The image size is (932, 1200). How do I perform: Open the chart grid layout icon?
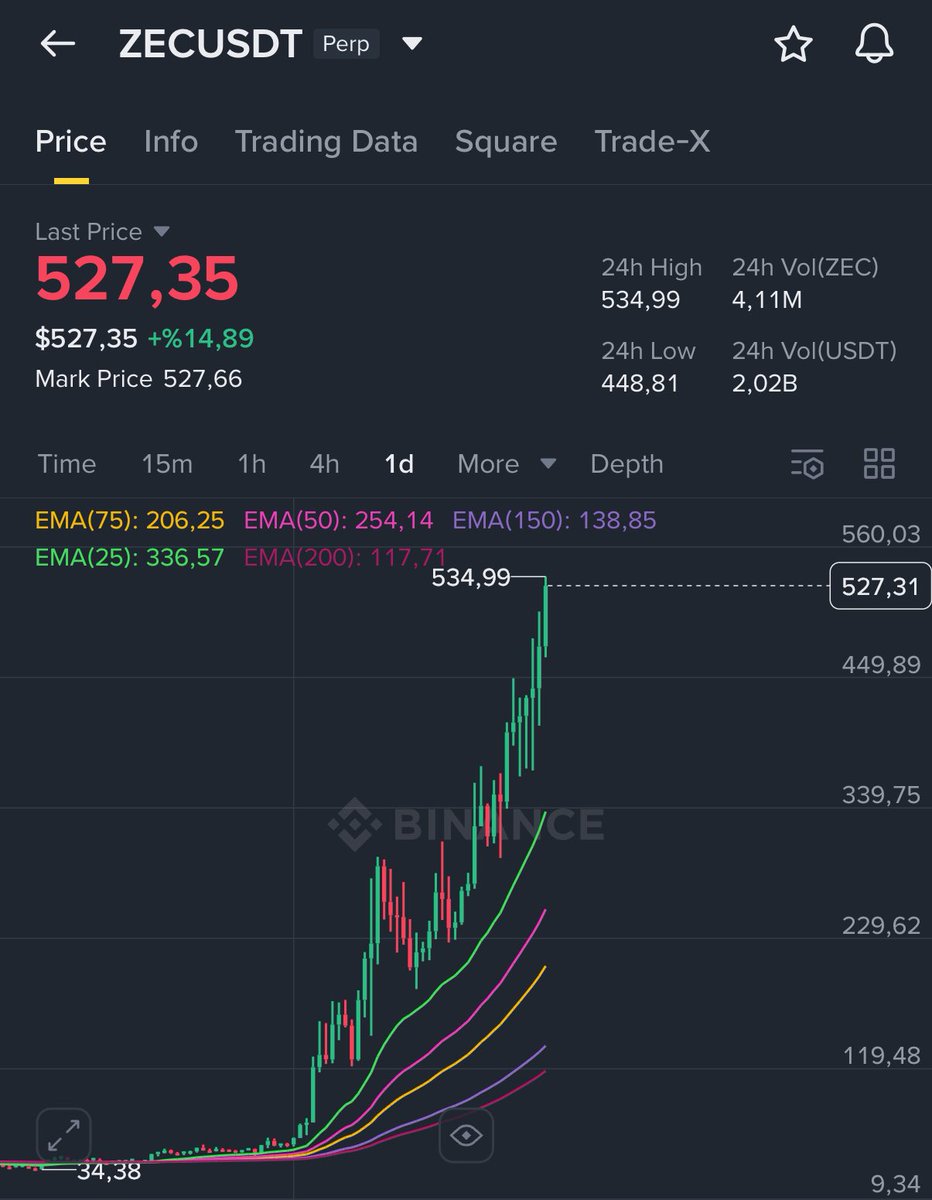879,464
